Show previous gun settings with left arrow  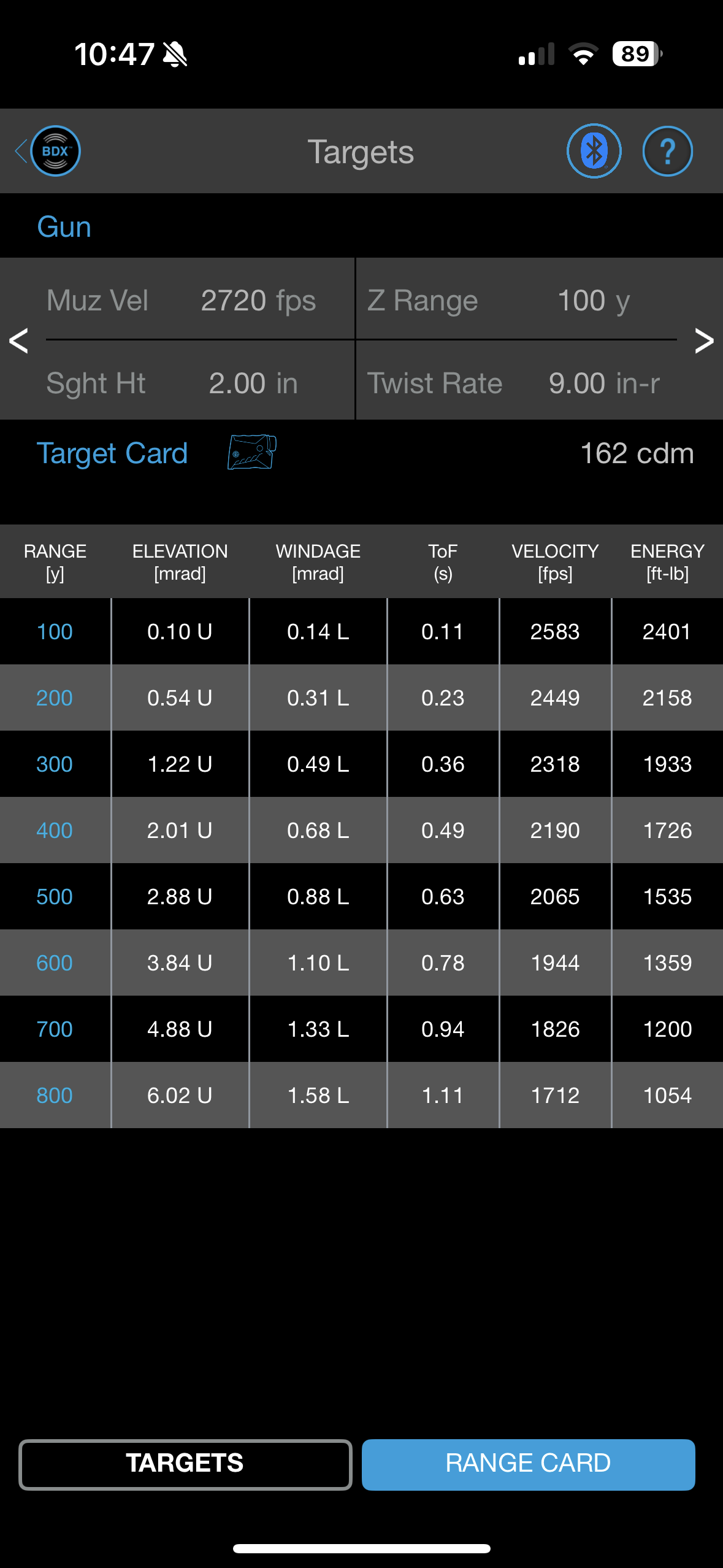point(19,340)
